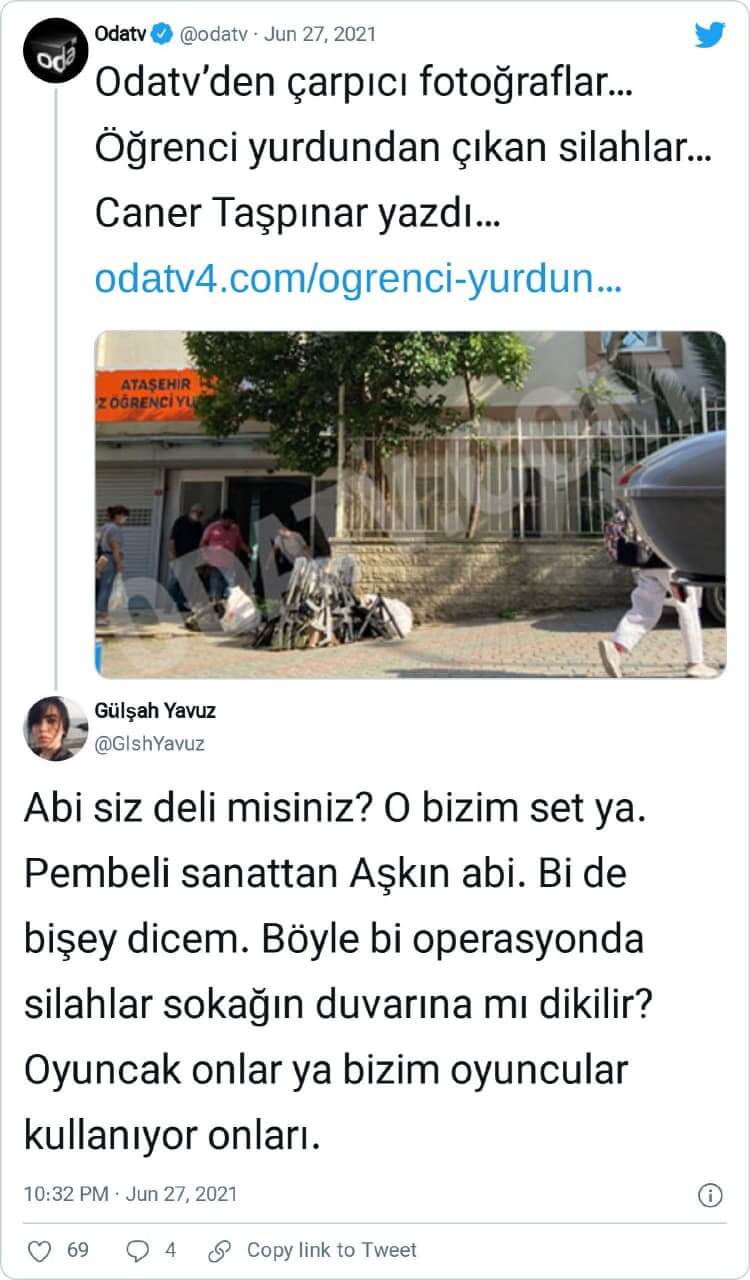The width and height of the screenshot is (750, 1280).
Task: View the quoted tweet's dormitory photo
Action: click(410, 505)
